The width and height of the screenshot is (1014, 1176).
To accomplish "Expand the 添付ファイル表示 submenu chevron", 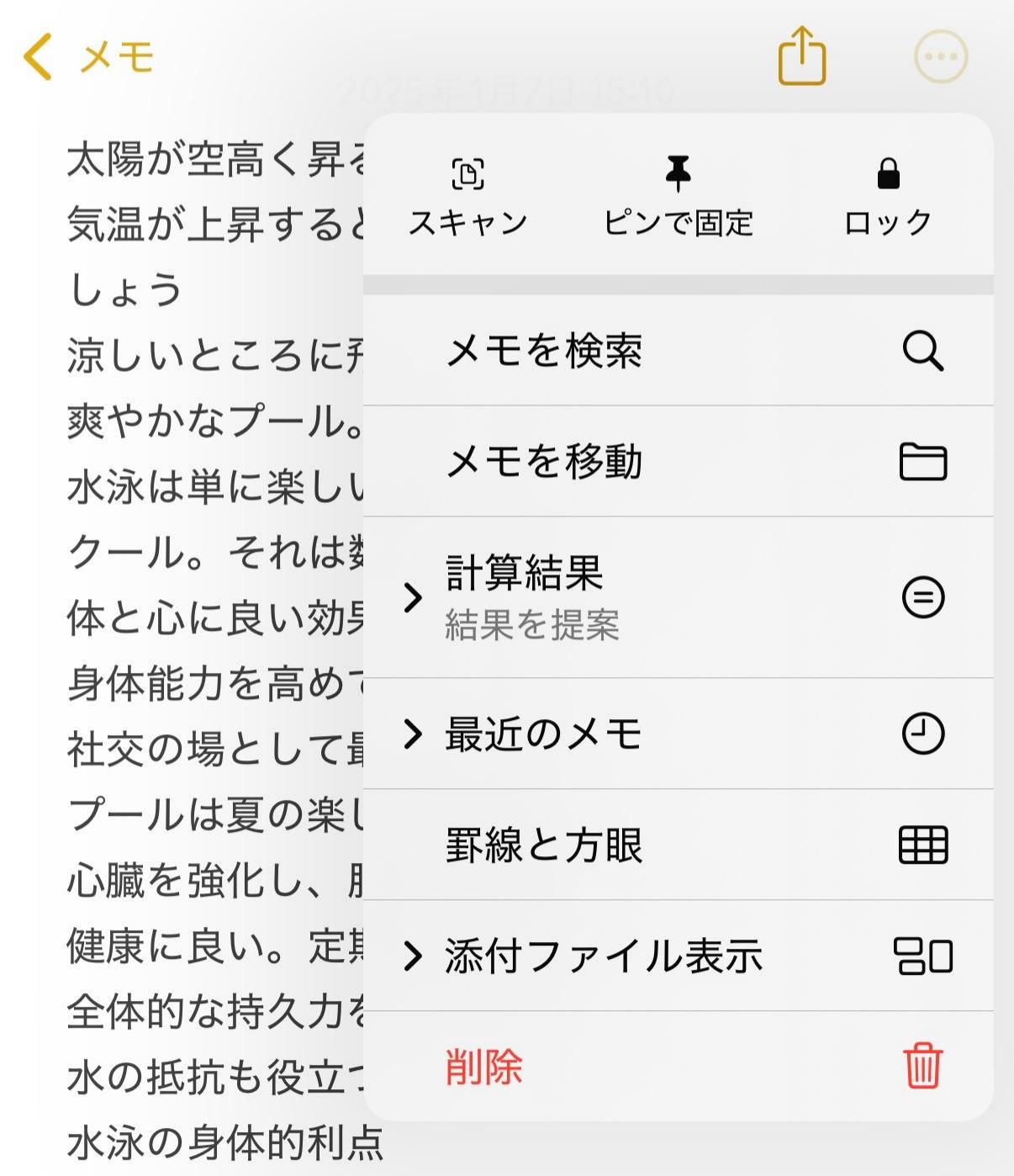I will [x=413, y=956].
